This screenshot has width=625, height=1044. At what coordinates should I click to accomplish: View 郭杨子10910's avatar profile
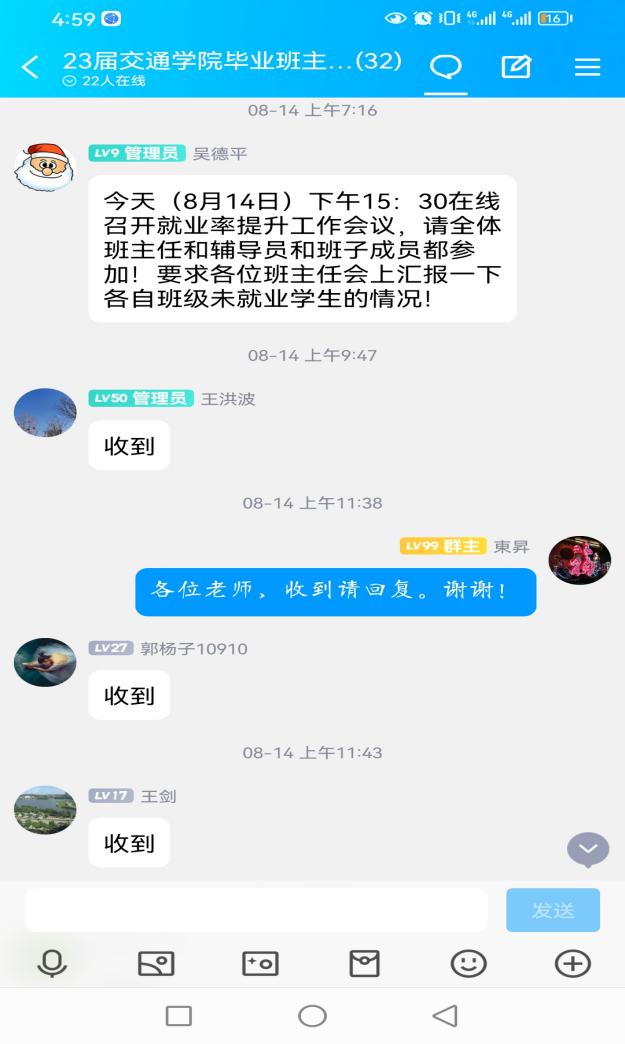(x=45, y=662)
